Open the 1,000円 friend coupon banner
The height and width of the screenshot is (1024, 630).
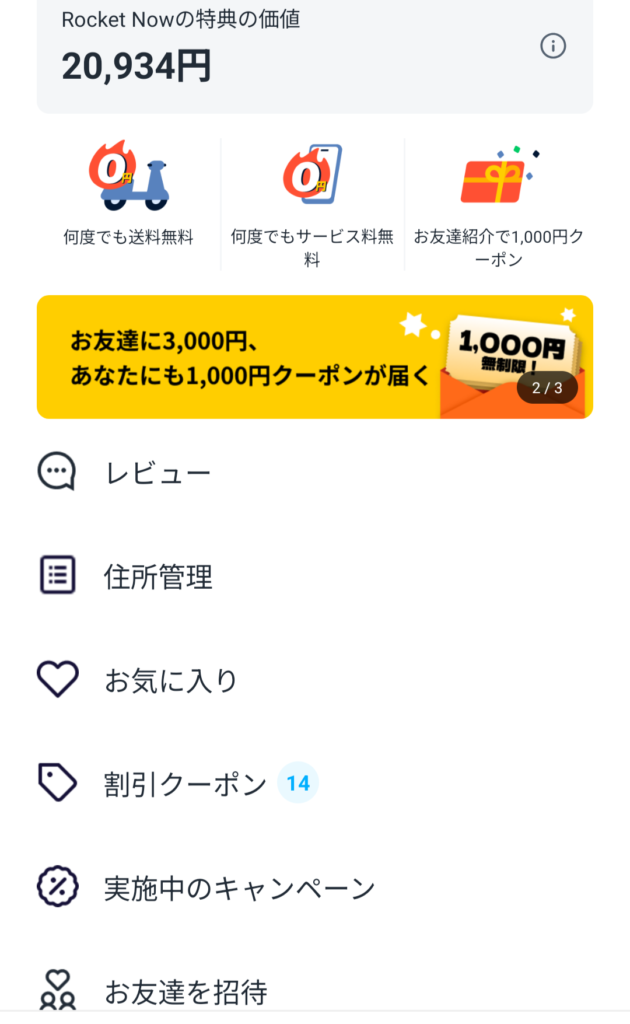[x=314, y=357]
